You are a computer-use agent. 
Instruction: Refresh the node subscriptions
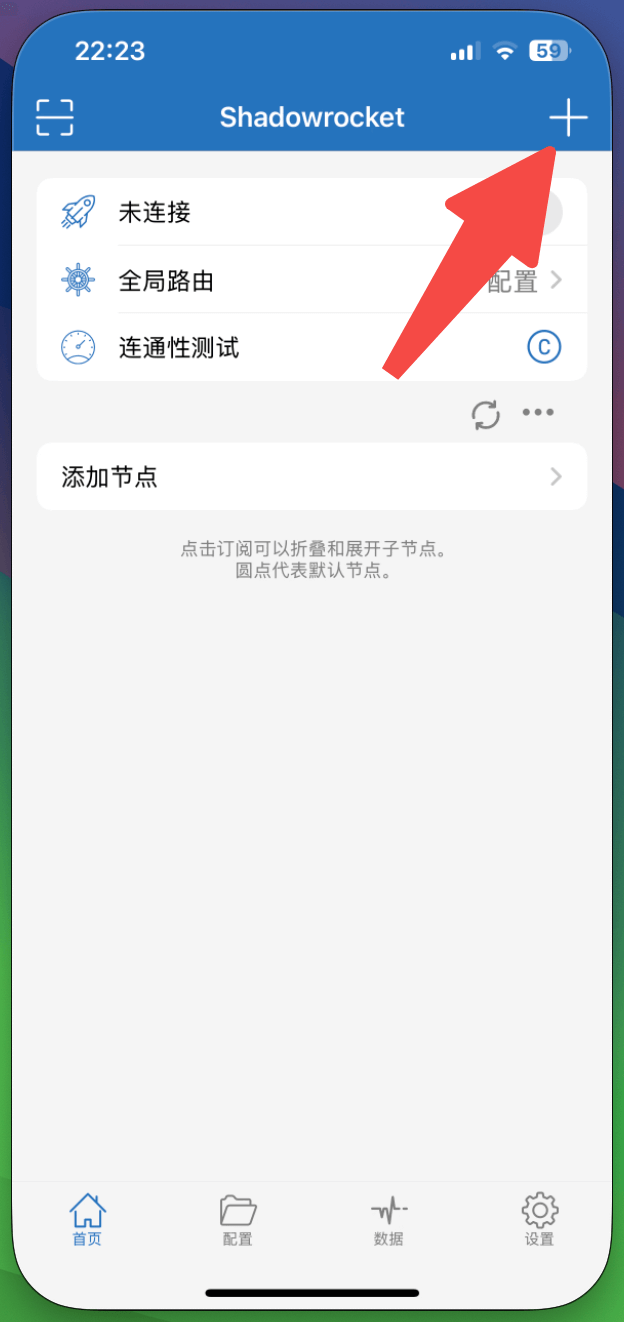point(486,414)
